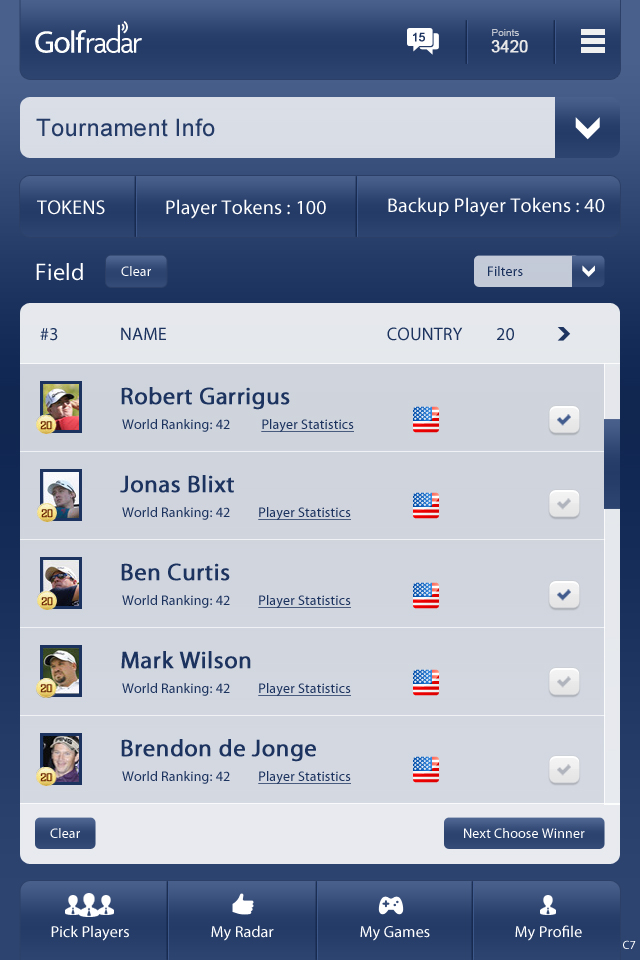View Player Statistics for Mark Wilson
Screen dimensions: 640x960
tap(304, 689)
